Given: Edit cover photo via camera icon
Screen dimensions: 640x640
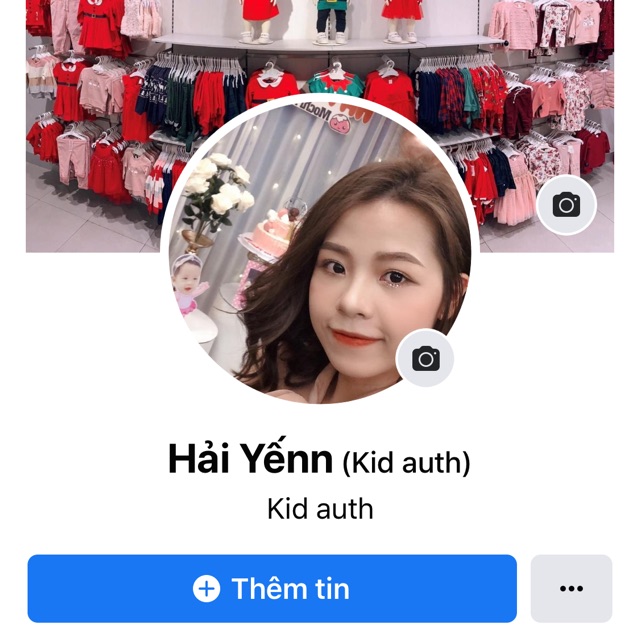Looking at the screenshot, I should coord(566,206).
